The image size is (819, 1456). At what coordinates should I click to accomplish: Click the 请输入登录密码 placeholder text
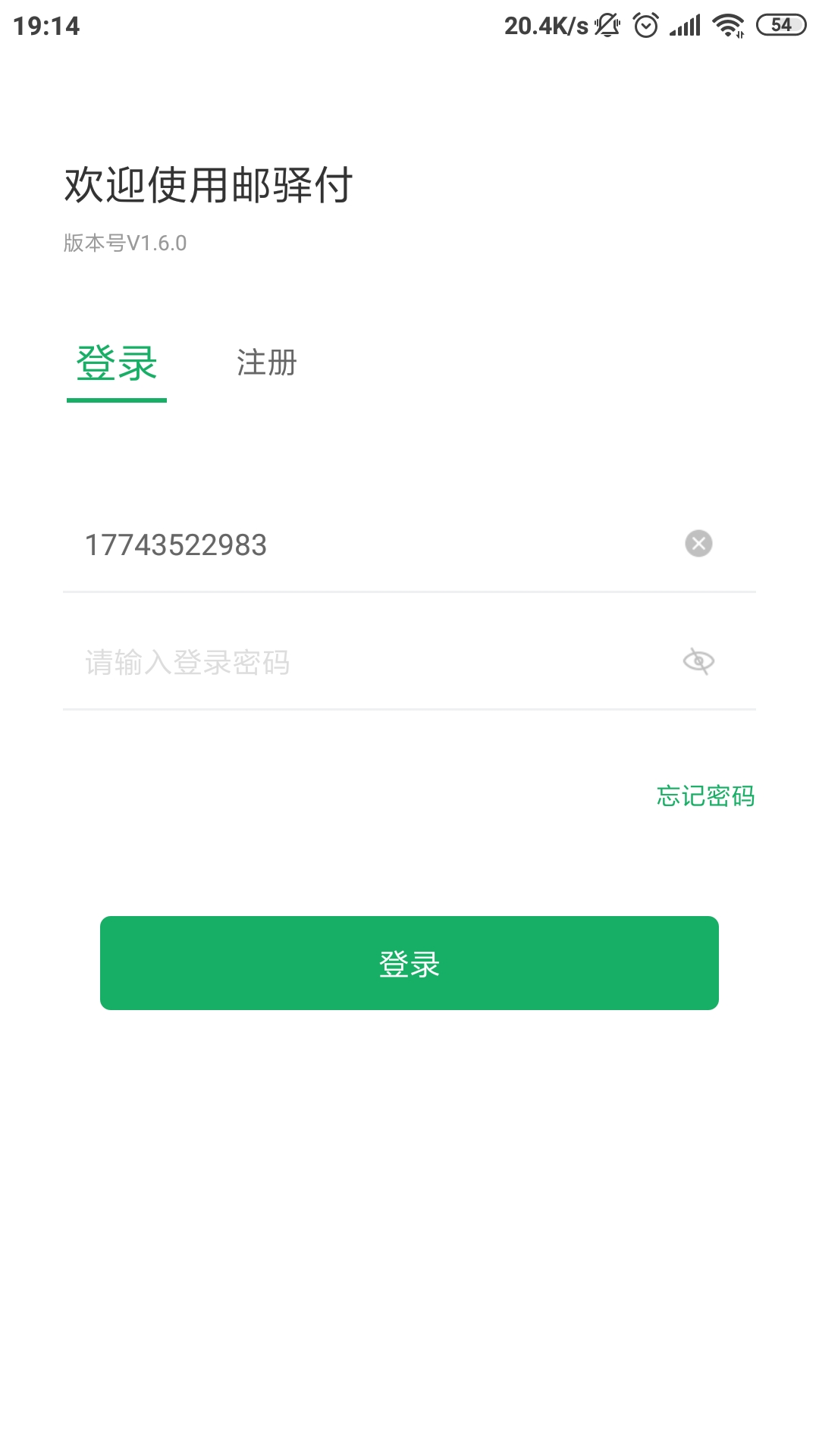point(187,661)
